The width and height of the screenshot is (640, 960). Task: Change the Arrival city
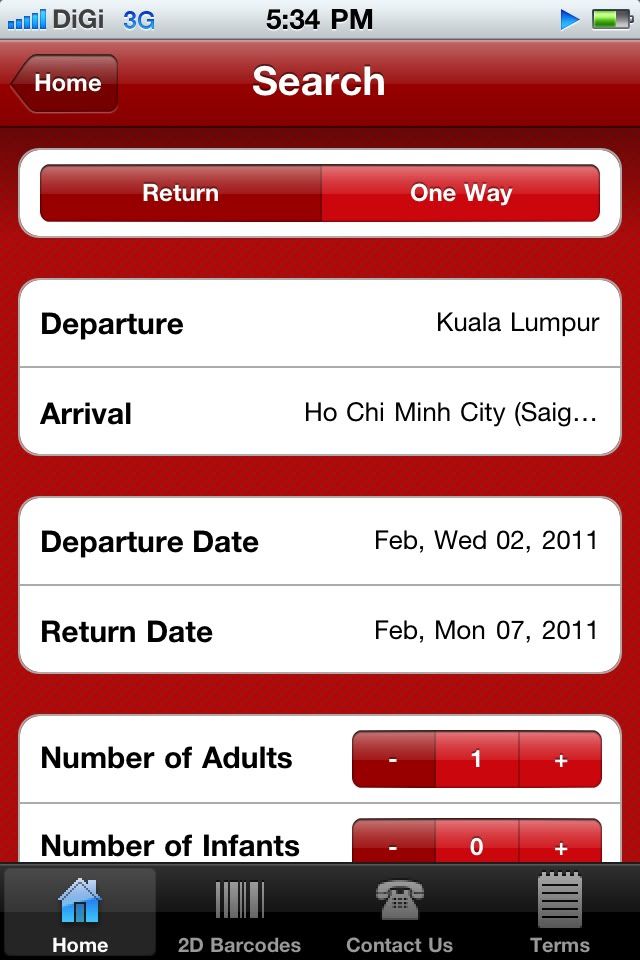[320, 412]
